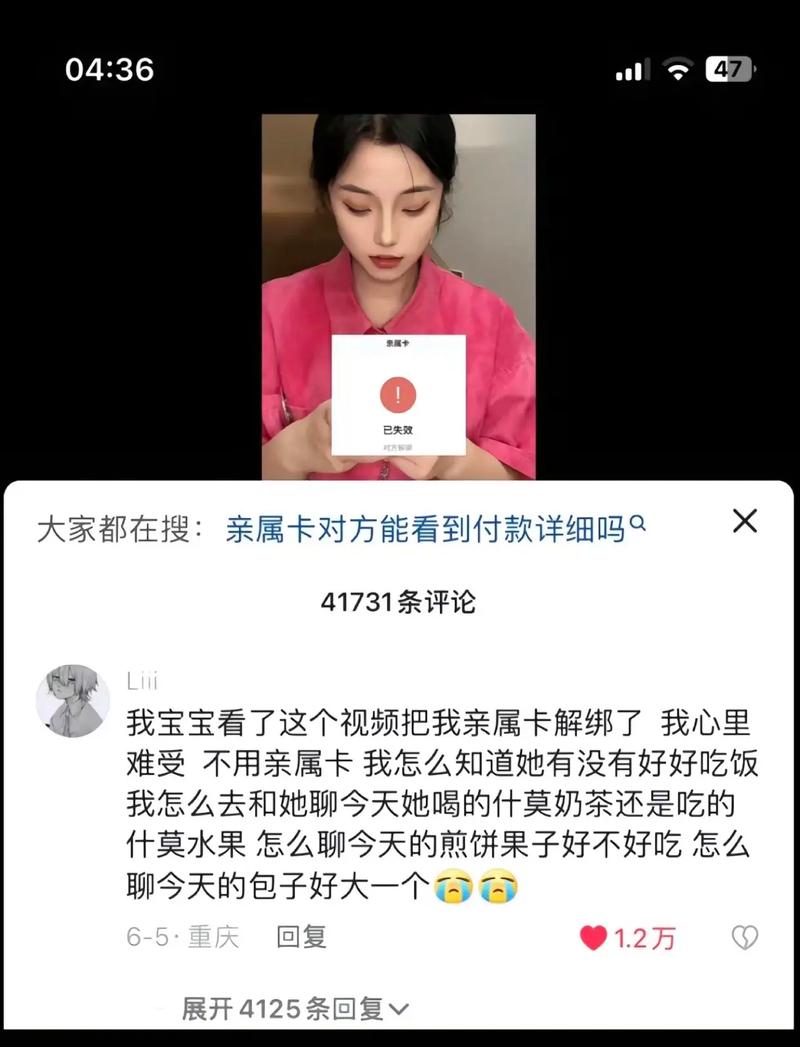Tap the paused video of the woman

pos(399,290)
